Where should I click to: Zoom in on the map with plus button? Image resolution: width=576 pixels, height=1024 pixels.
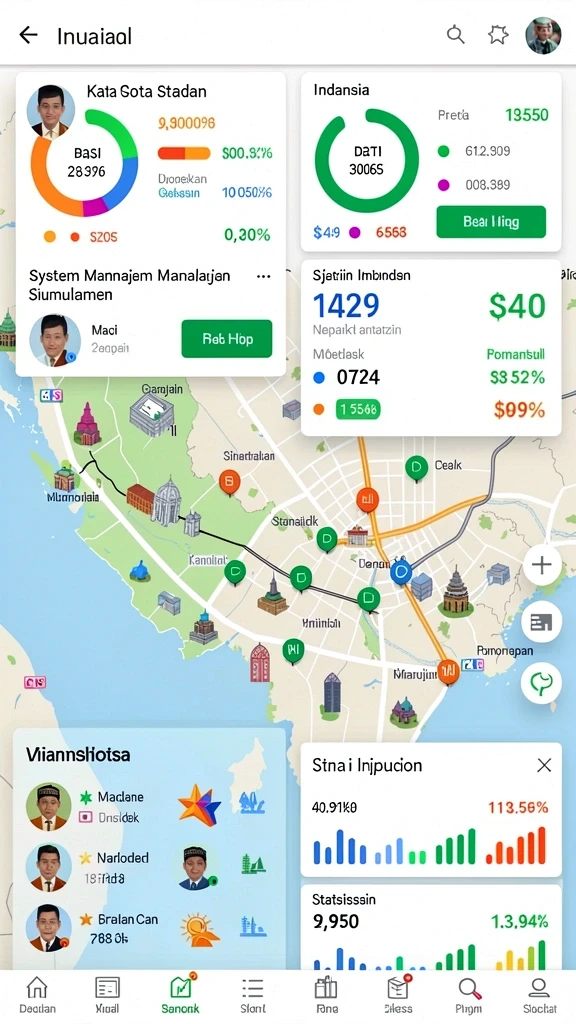541,565
